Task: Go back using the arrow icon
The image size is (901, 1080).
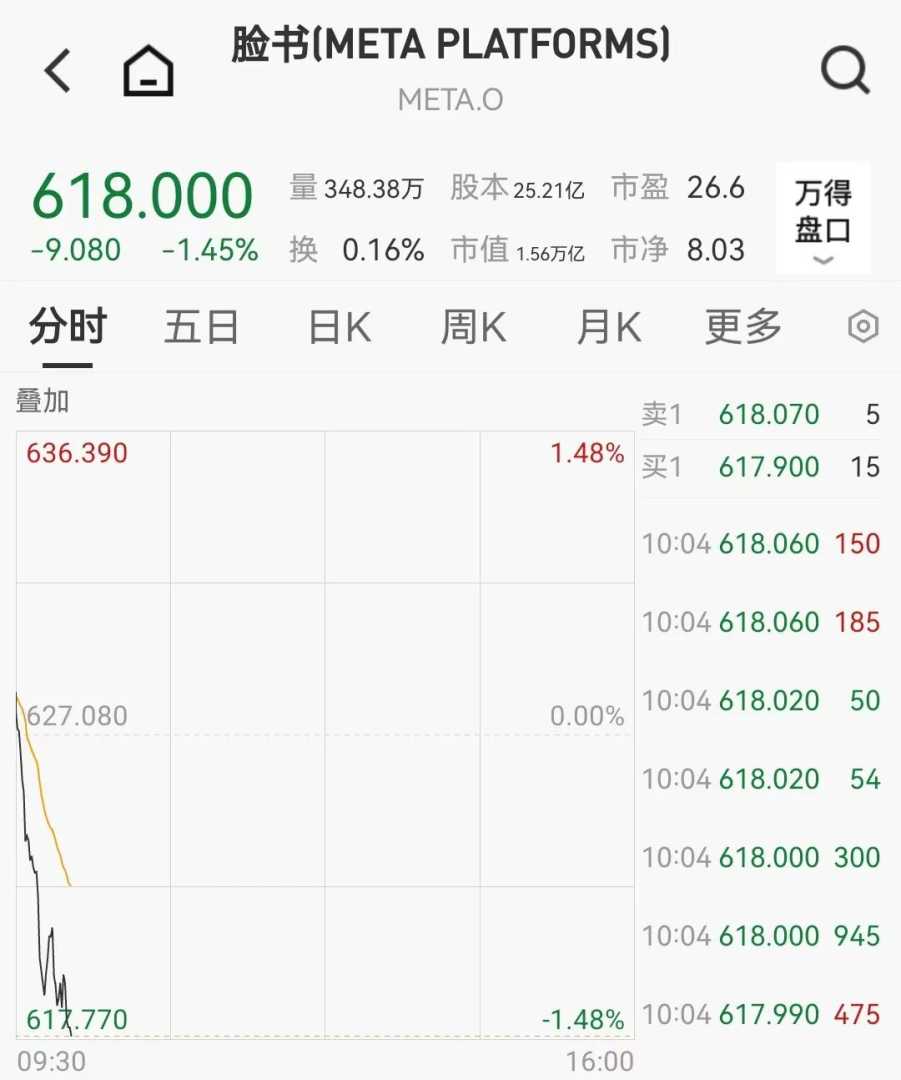Action: 58,71
